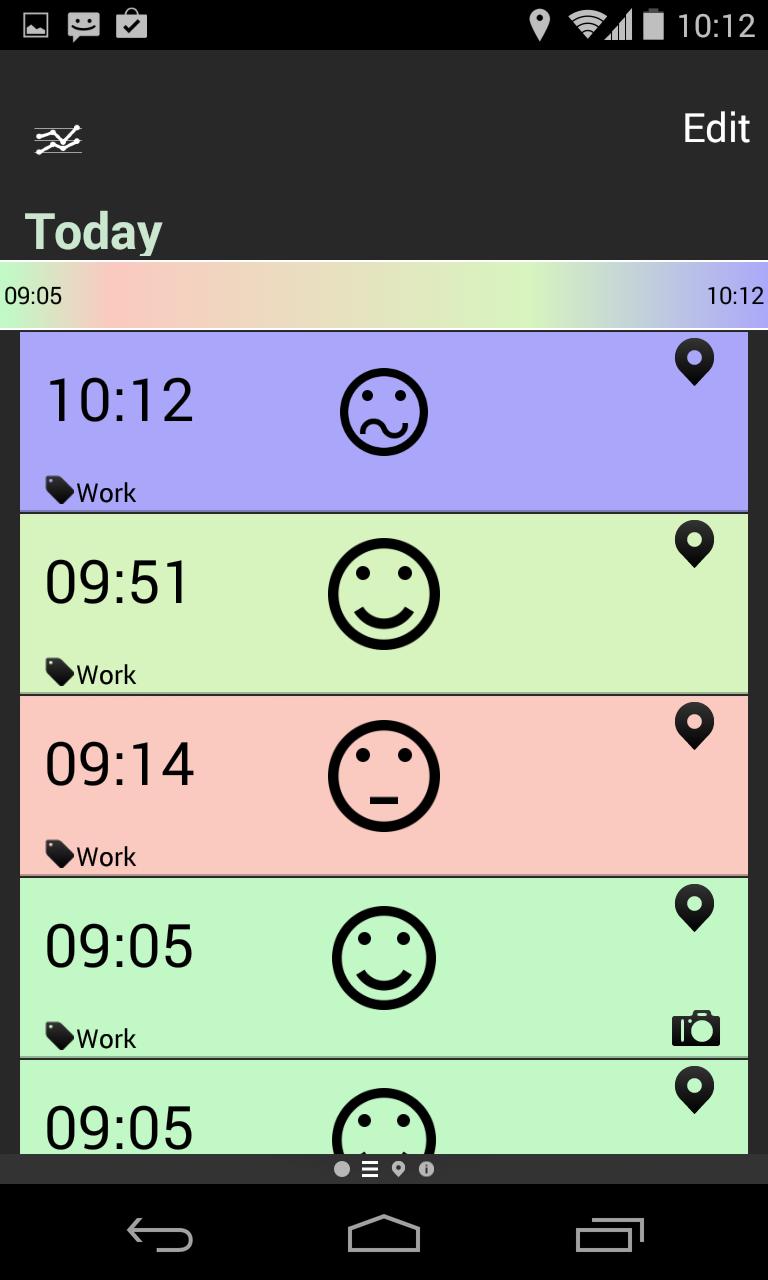Tap the confused face on the 10:12 entry

[384, 411]
